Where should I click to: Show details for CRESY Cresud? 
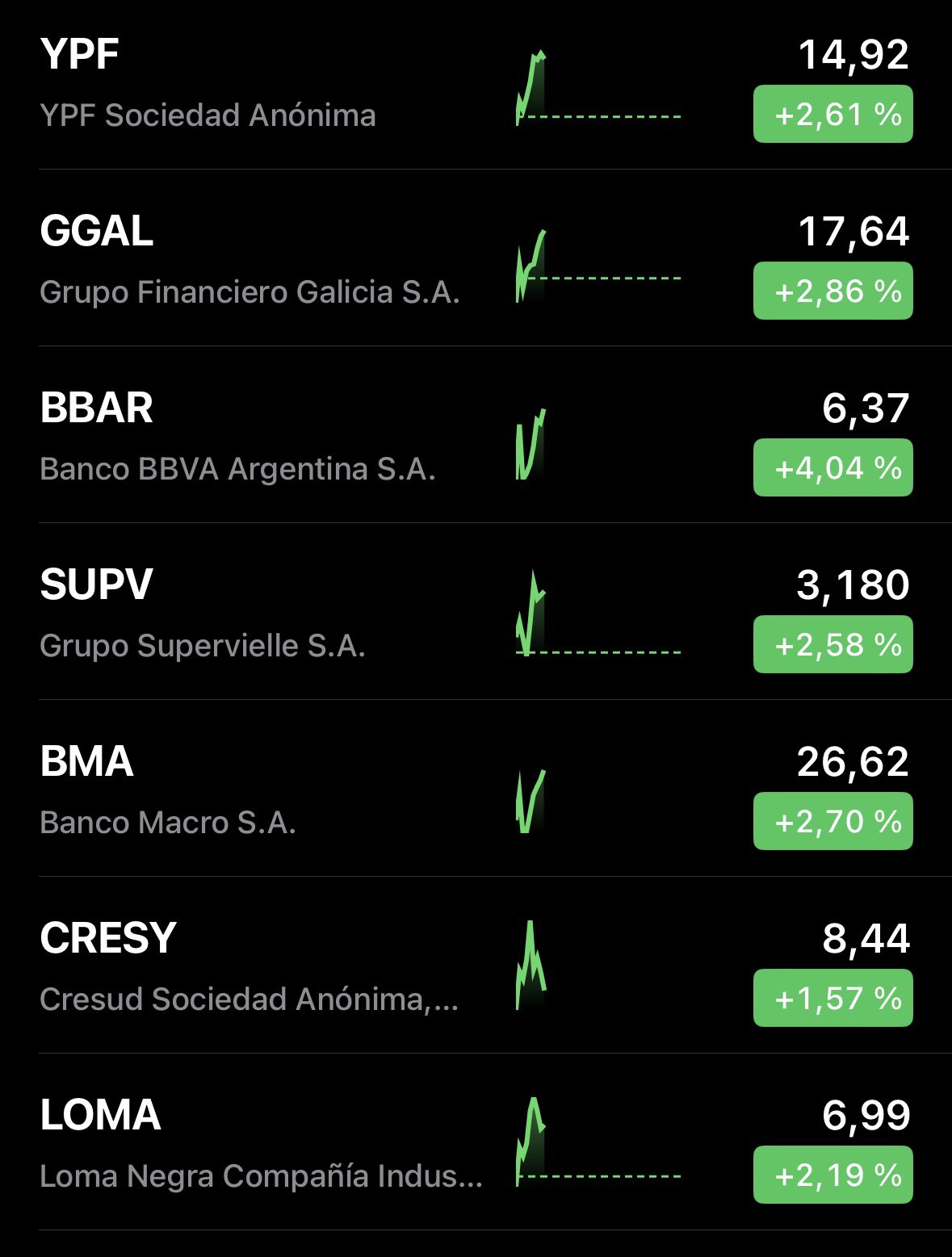coord(242,967)
